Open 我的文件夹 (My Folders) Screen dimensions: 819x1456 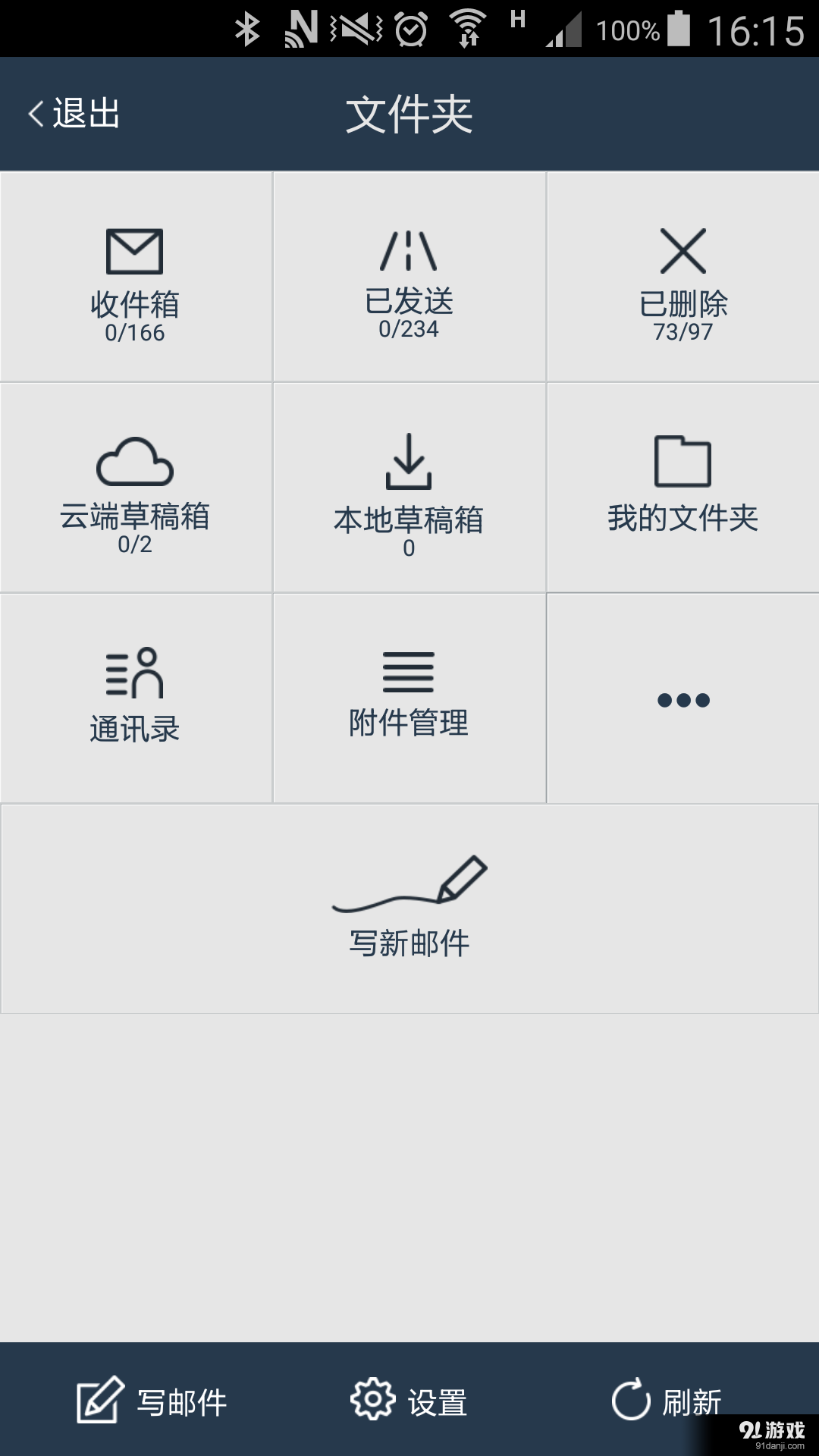pos(682,485)
